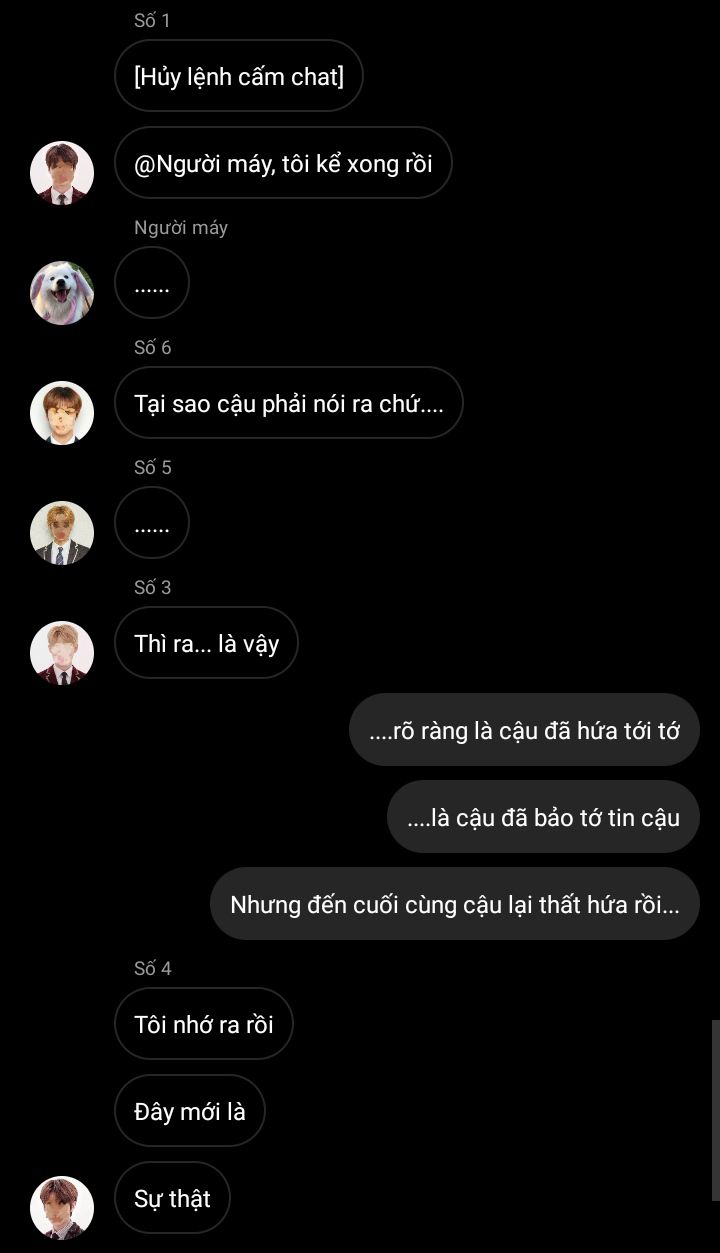The width and height of the screenshot is (720, 1253).
Task: Open Số 1's profile picture
Action: 62,173
